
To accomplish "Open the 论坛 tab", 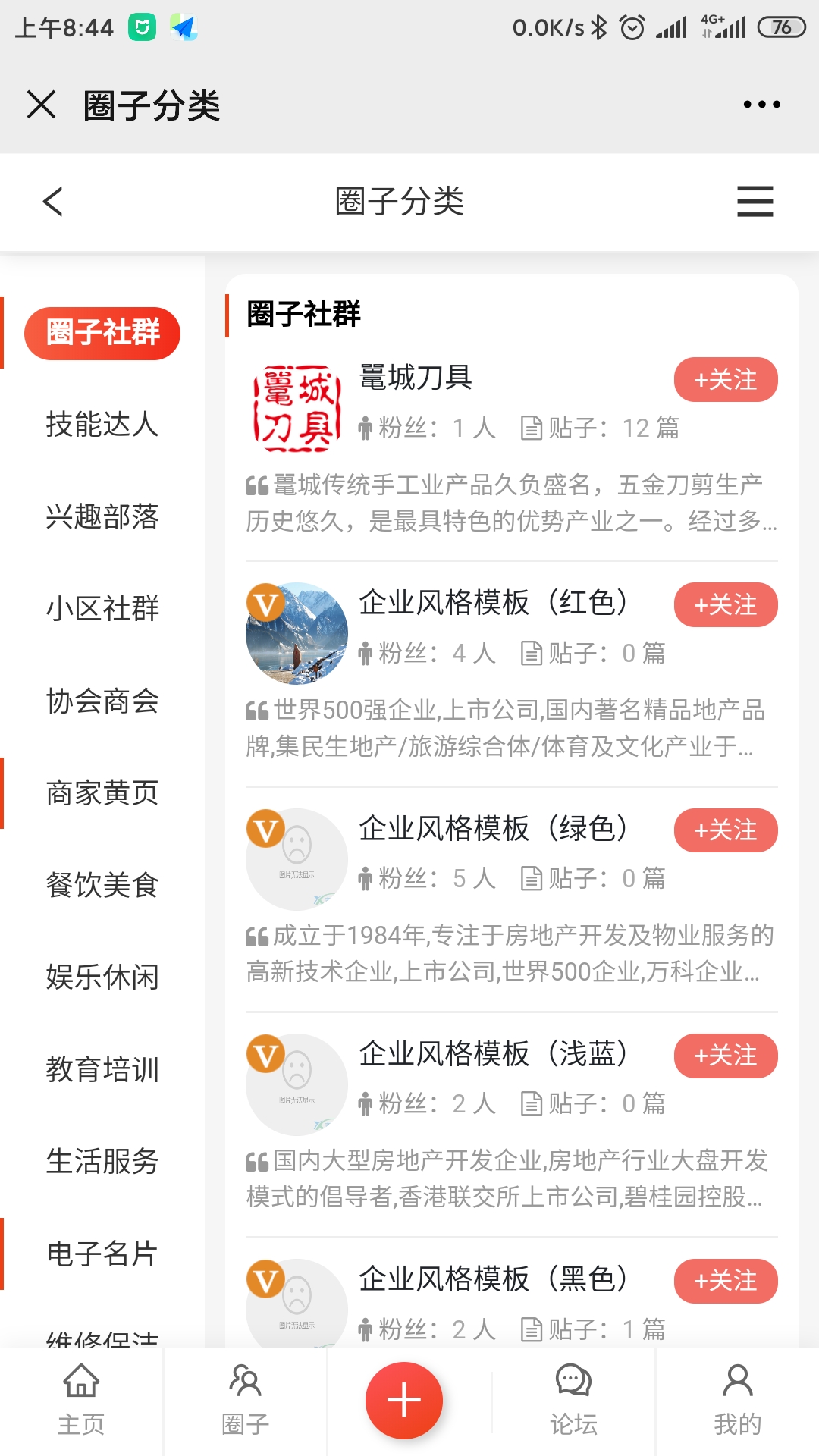I will pos(573,1401).
